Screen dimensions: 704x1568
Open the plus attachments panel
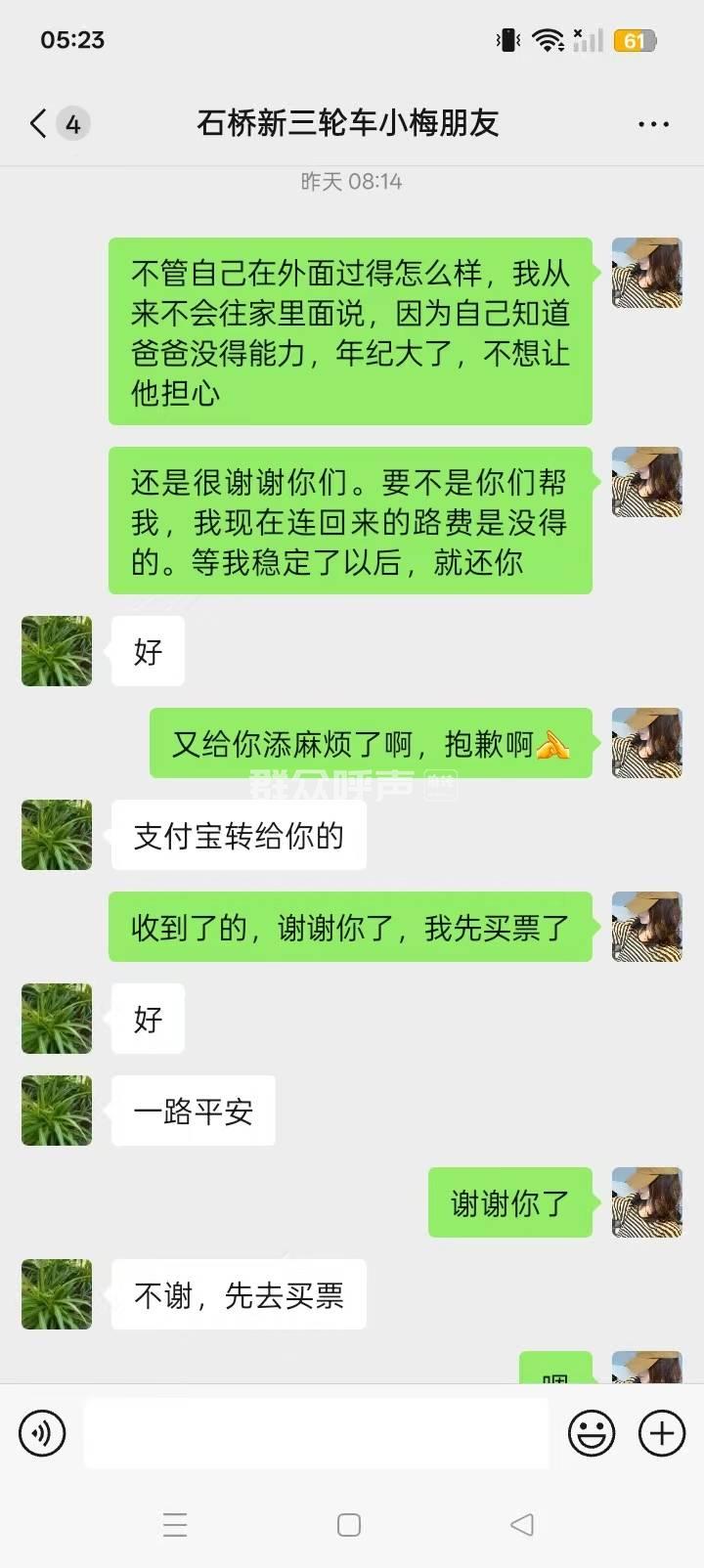pos(662,1433)
